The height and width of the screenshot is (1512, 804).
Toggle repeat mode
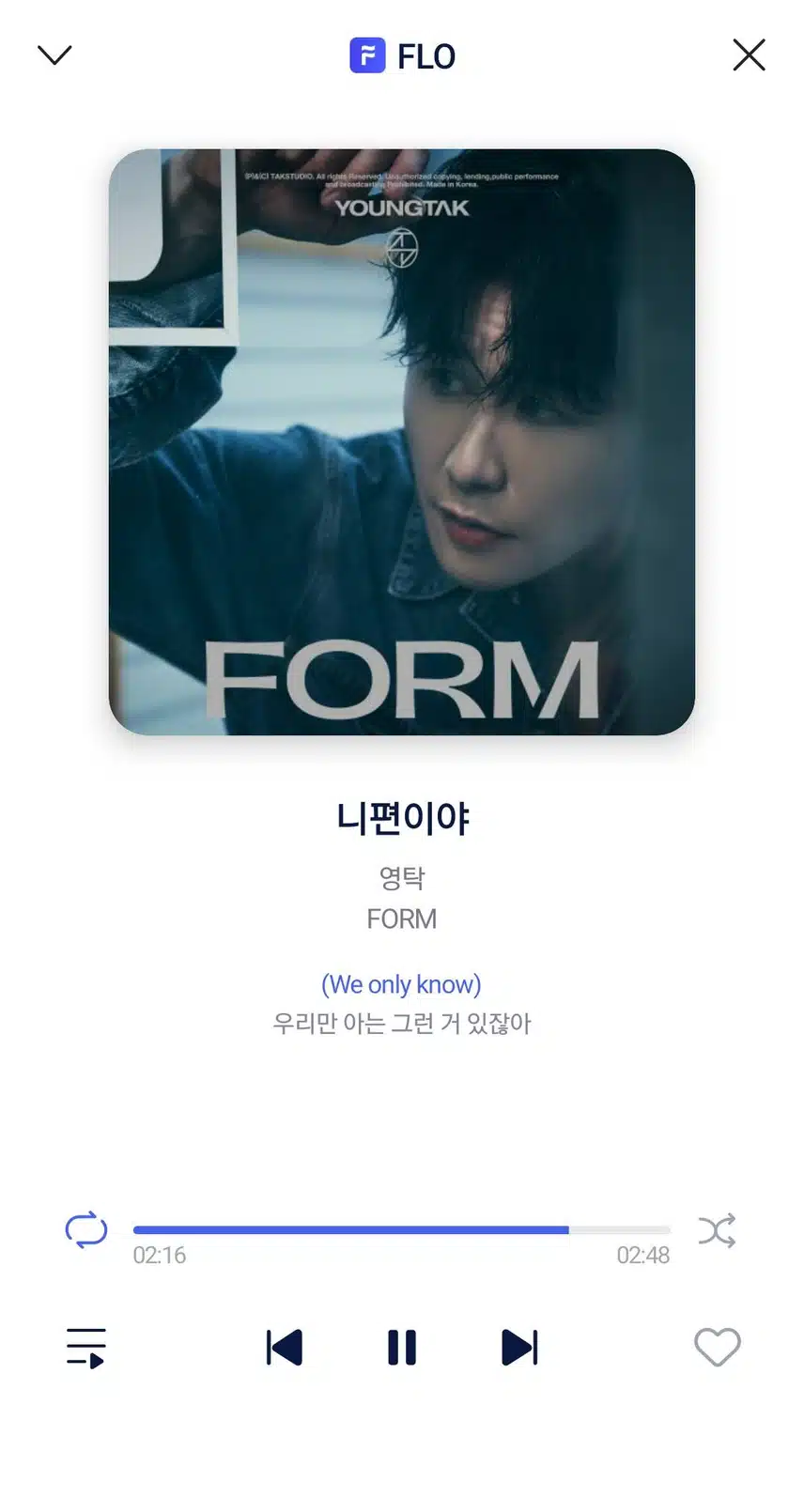click(x=85, y=1229)
